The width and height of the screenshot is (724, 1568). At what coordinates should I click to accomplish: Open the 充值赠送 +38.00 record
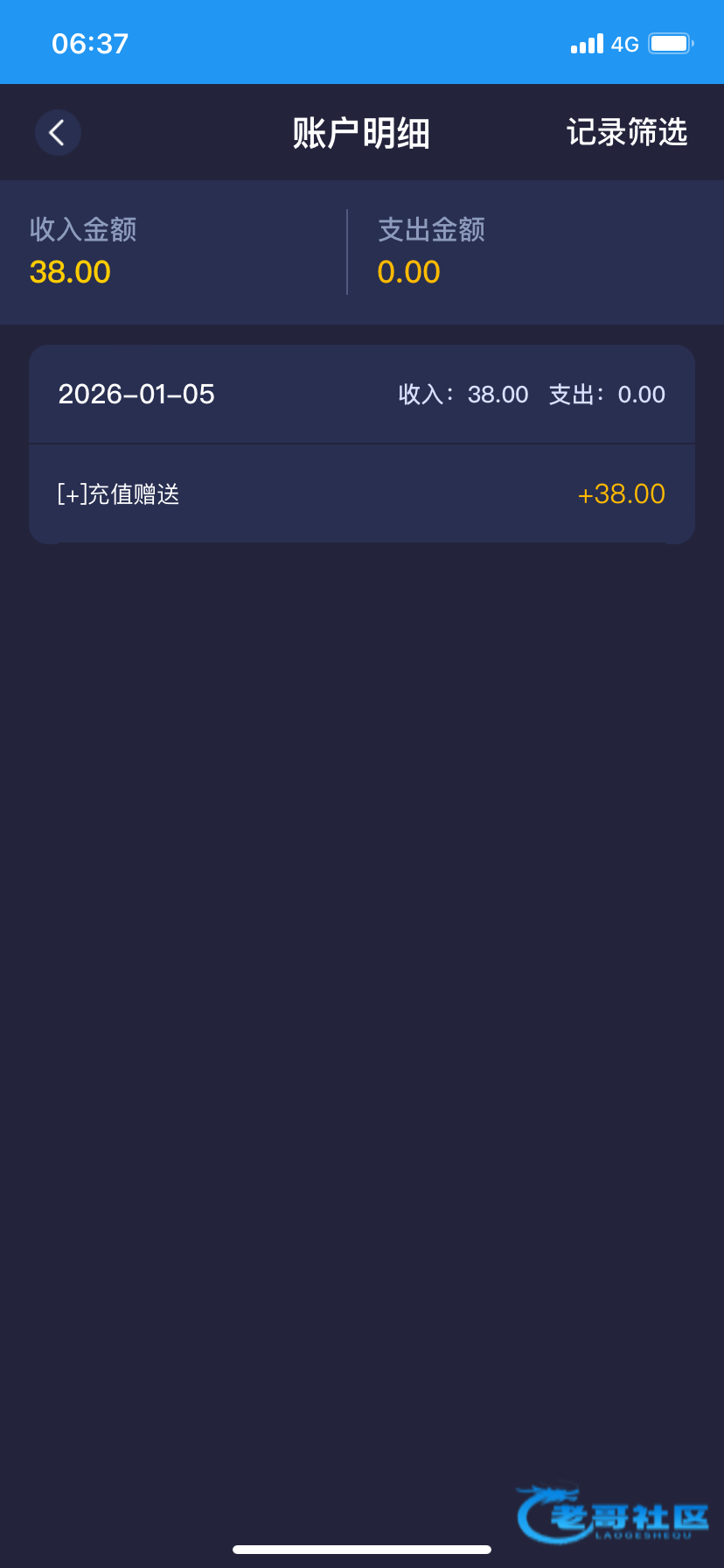point(362,494)
